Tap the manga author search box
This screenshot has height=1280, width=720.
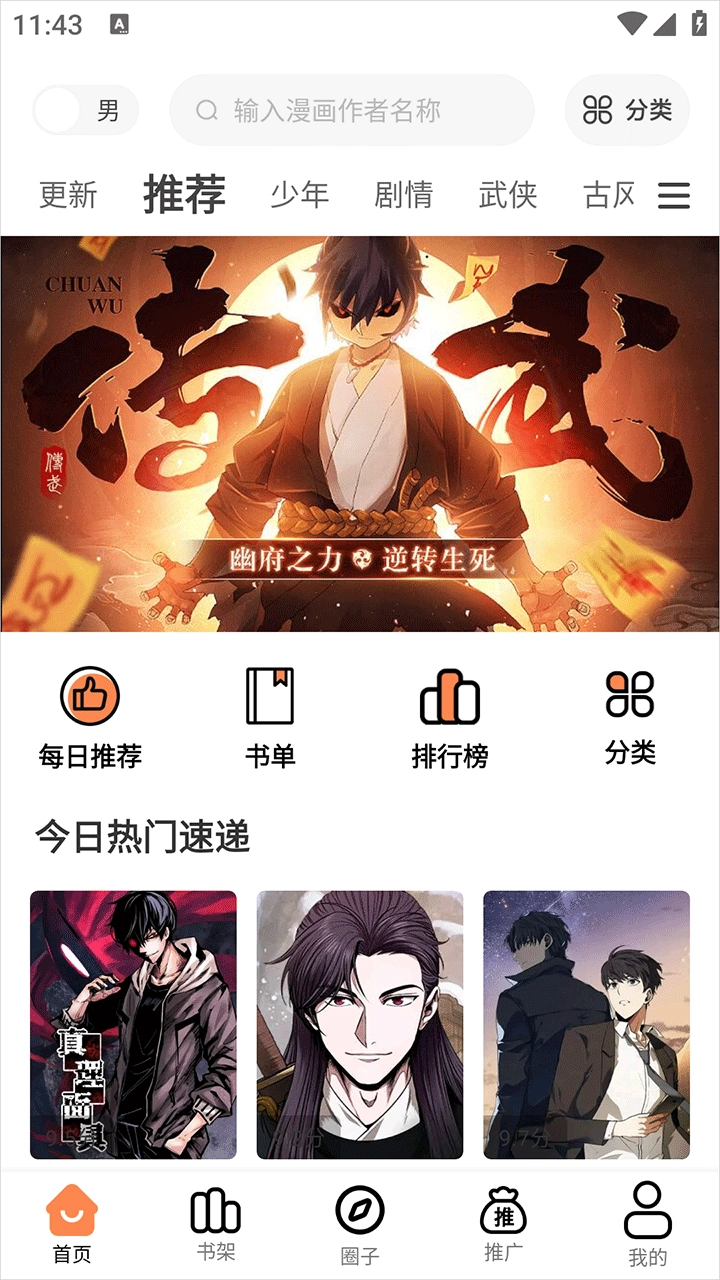(352, 110)
